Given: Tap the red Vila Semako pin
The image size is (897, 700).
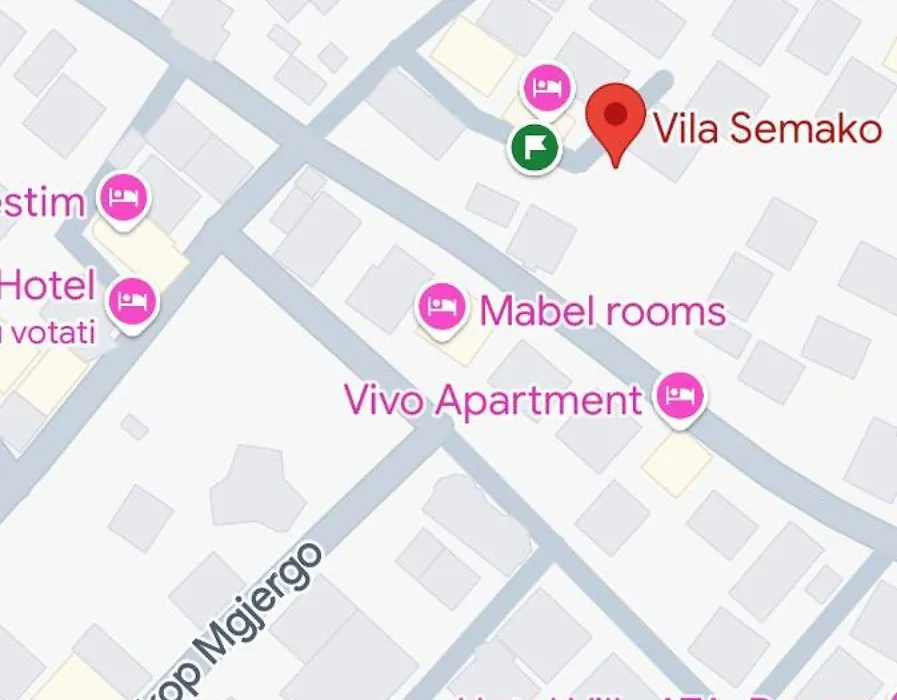Looking at the screenshot, I should coord(614,119).
